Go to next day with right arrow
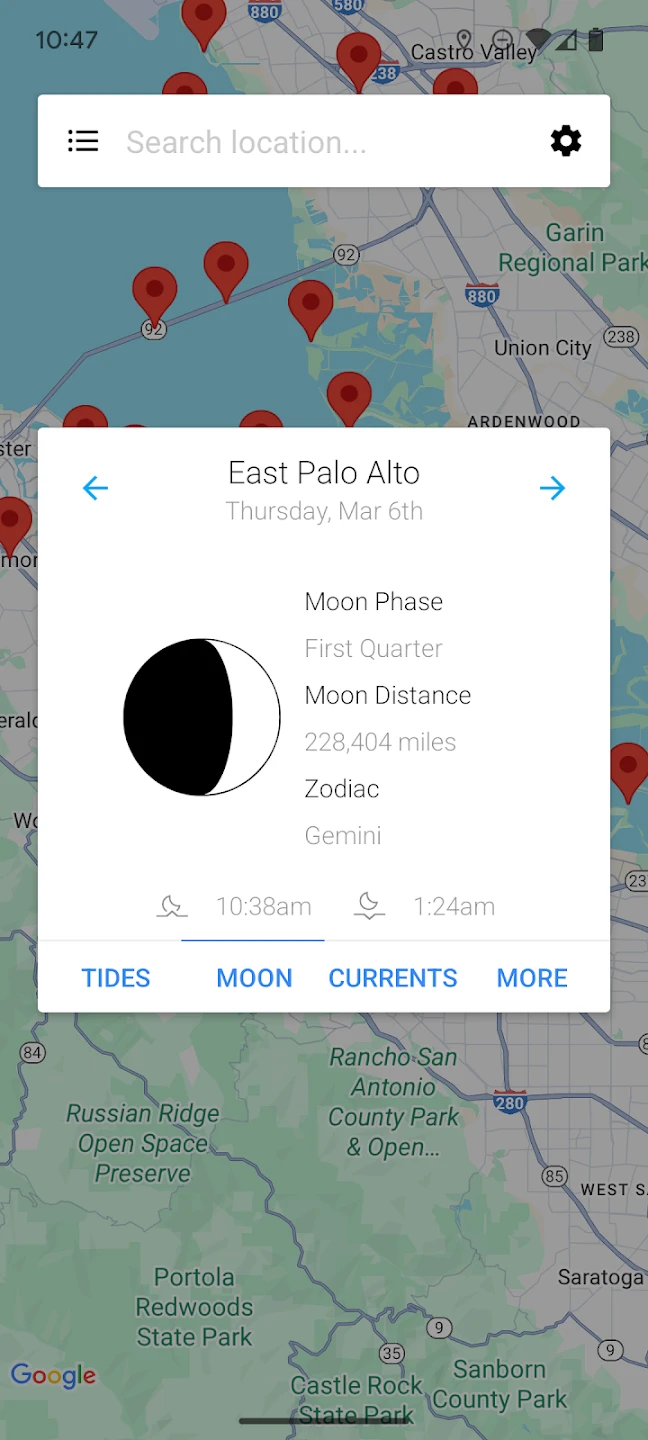Viewport: 648px width, 1440px height. coord(552,488)
